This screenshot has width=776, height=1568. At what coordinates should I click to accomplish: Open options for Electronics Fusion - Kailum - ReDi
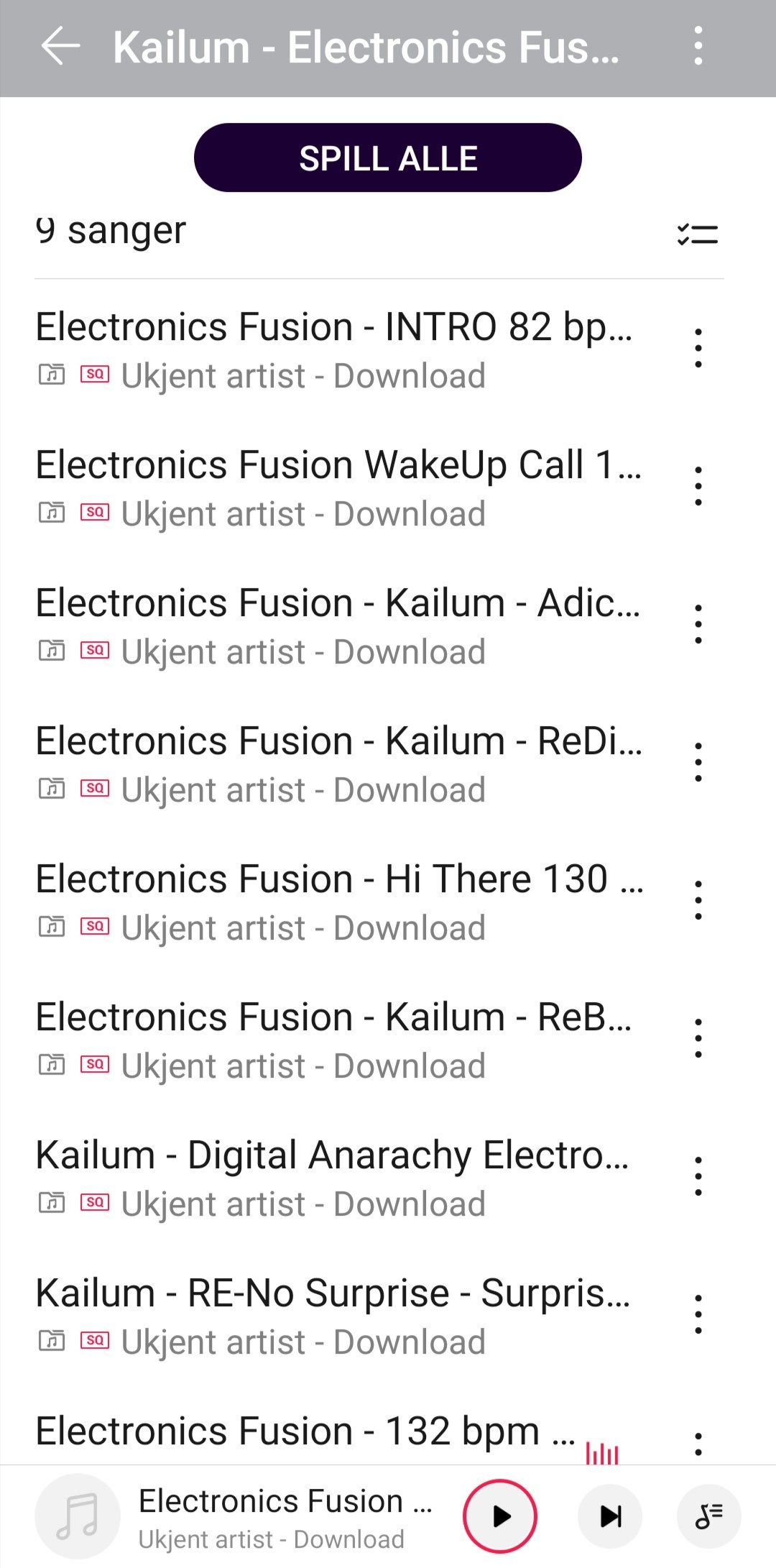point(698,763)
